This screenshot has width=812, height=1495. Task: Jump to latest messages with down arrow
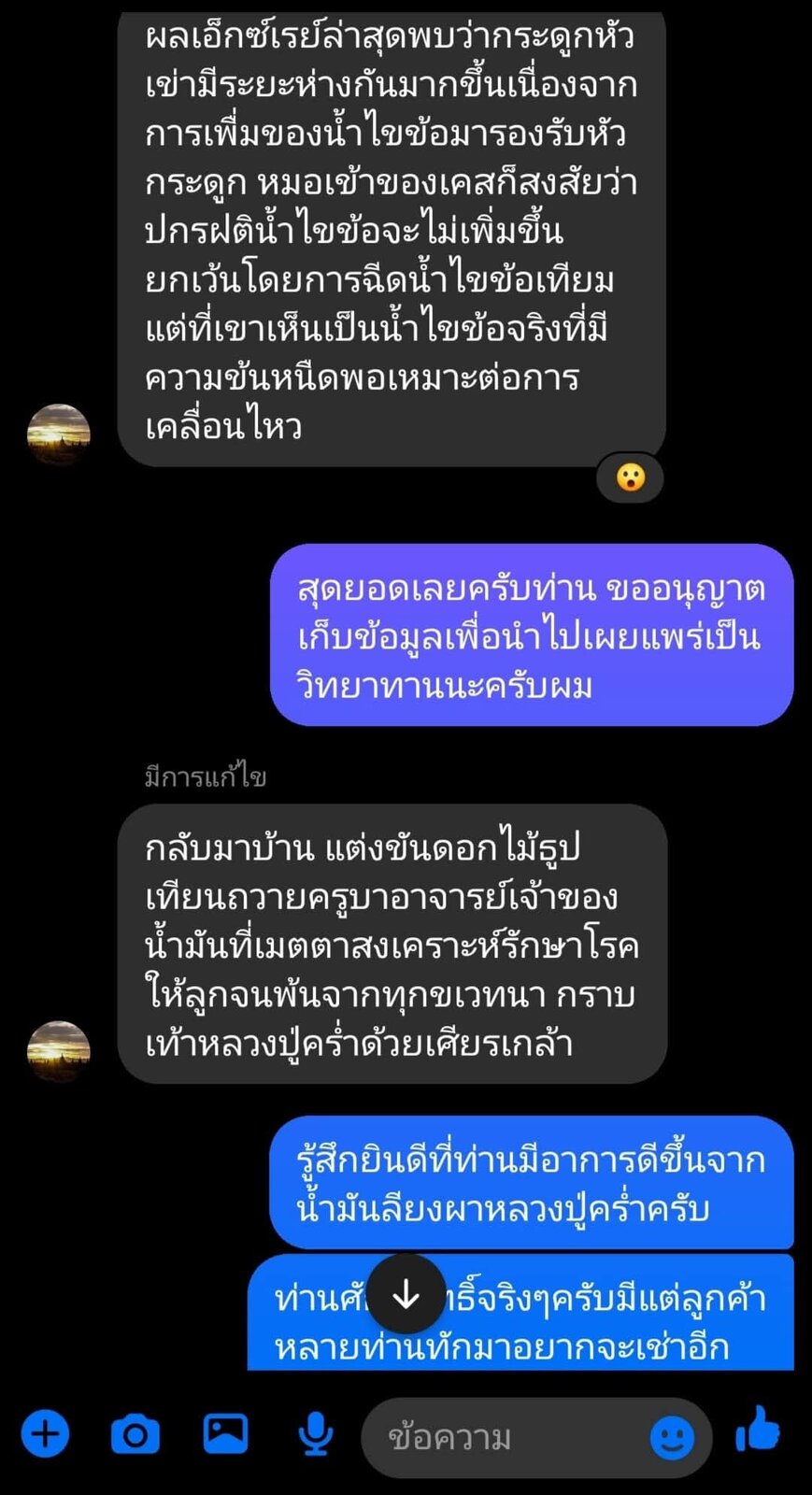406,1295
